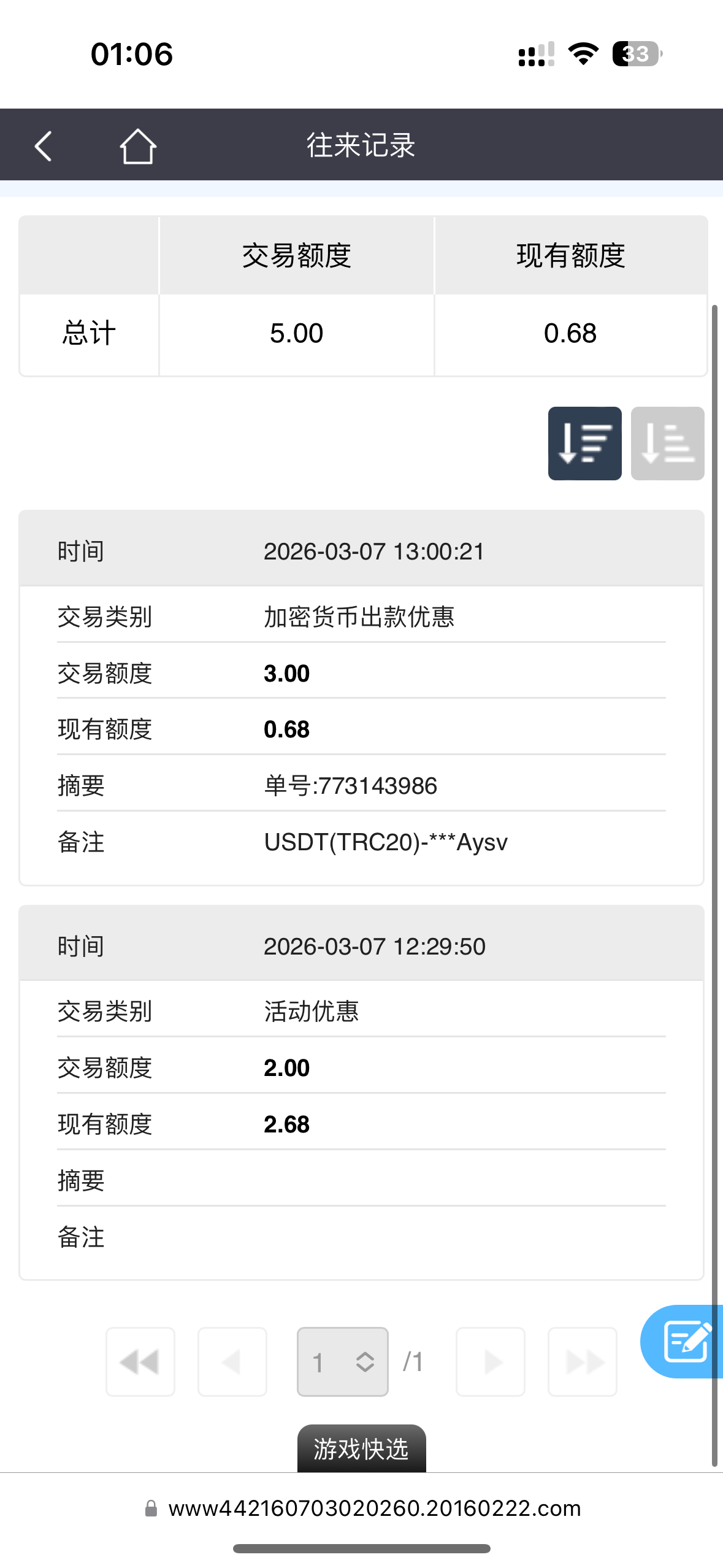Open the floating edit note button
Screen dimensions: 723x1568
tap(684, 1342)
